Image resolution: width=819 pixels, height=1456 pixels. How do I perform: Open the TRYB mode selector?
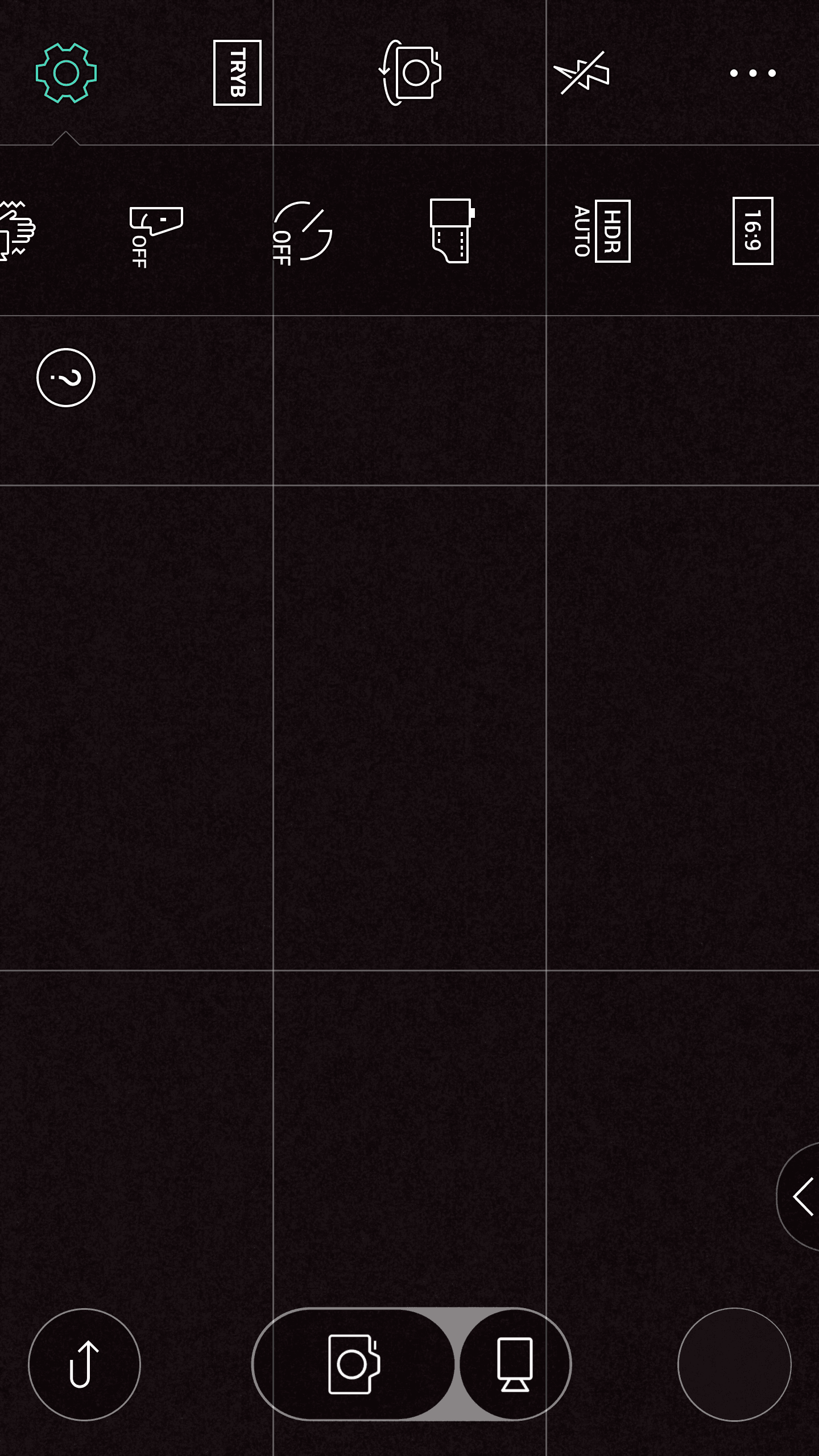(x=237, y=73)
